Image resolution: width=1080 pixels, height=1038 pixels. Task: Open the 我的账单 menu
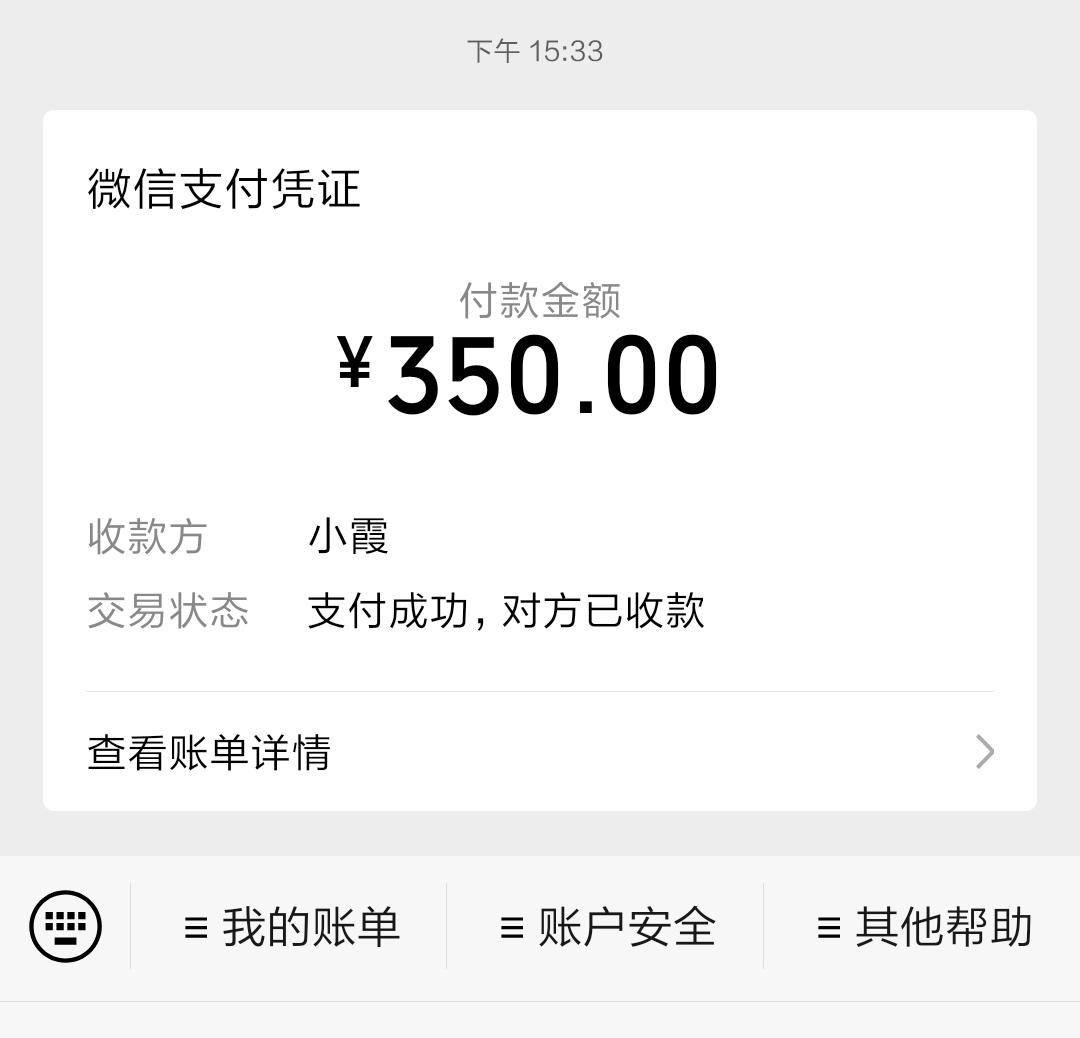[x=291, y=927]
